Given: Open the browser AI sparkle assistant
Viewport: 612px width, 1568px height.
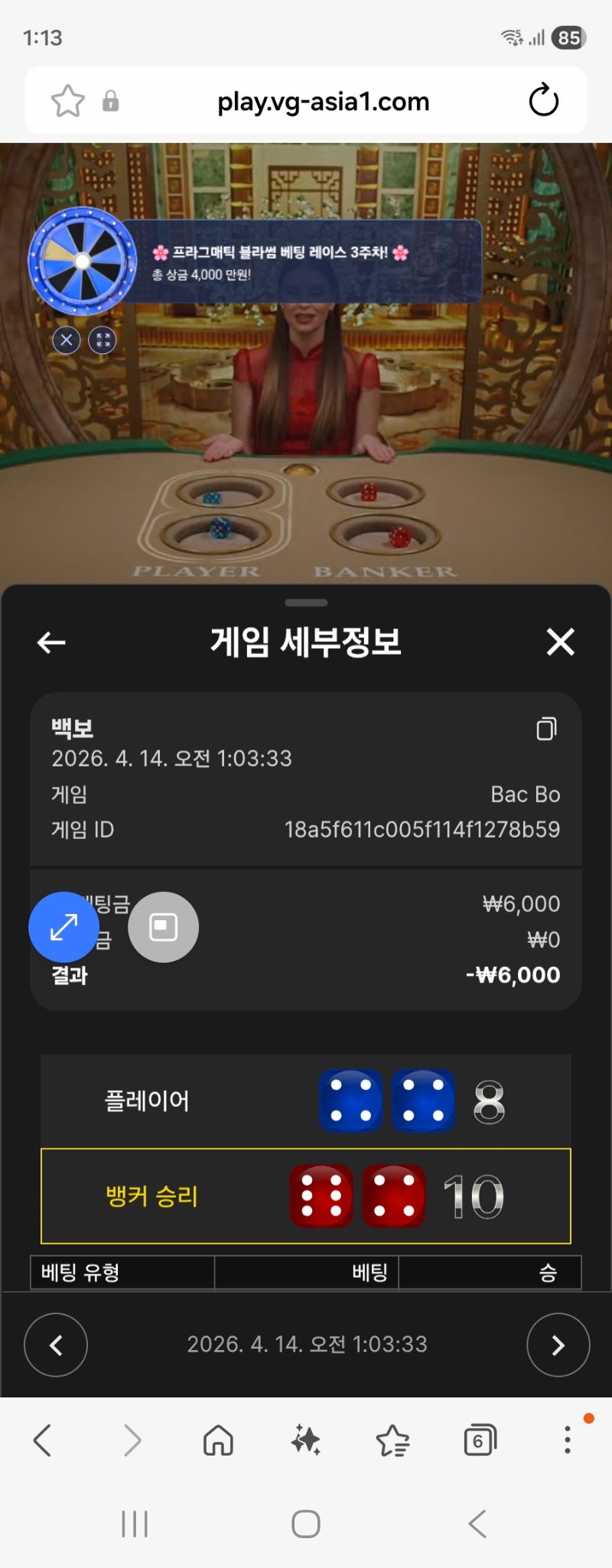Looking at the screenshot, I should pyautogui.click(x=306, y=1441).
